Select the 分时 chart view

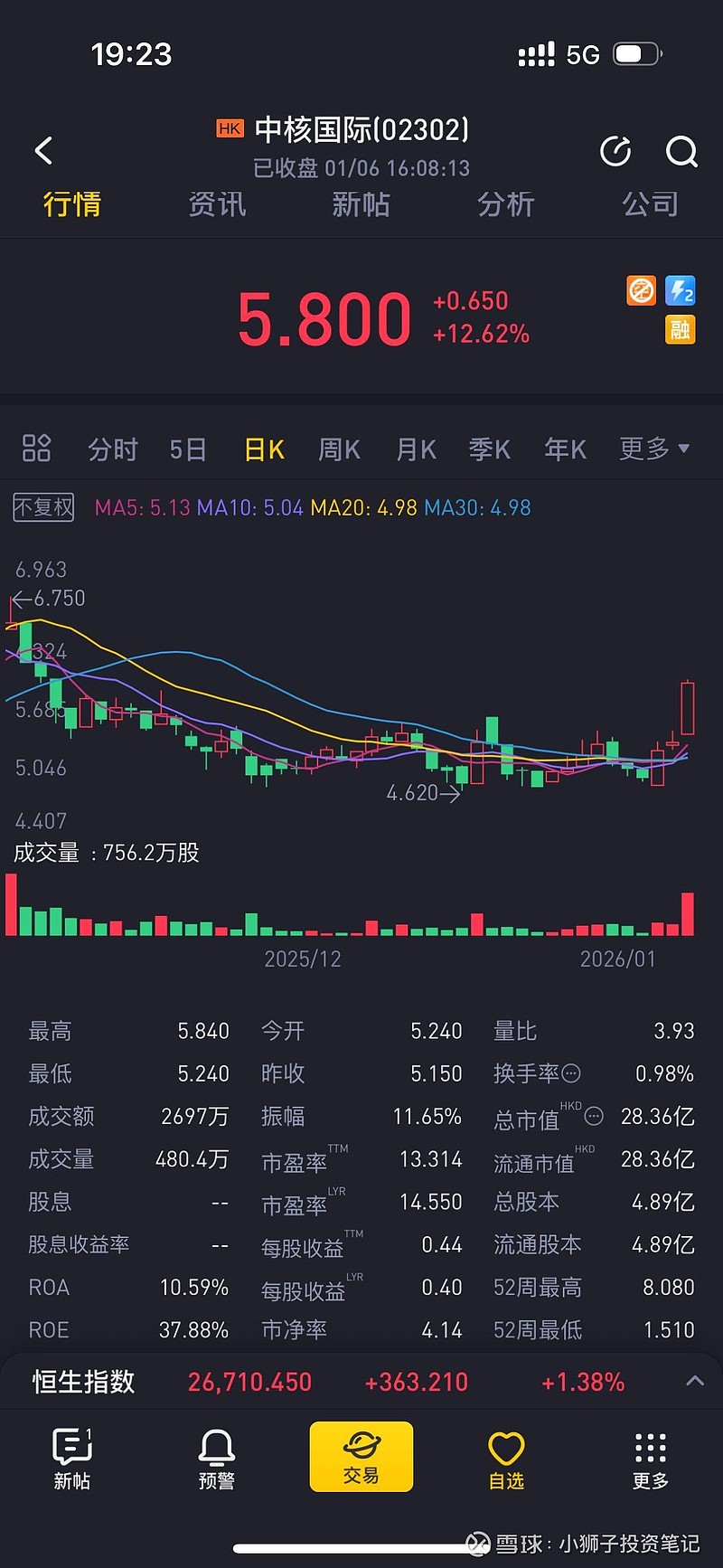[113, 449]
